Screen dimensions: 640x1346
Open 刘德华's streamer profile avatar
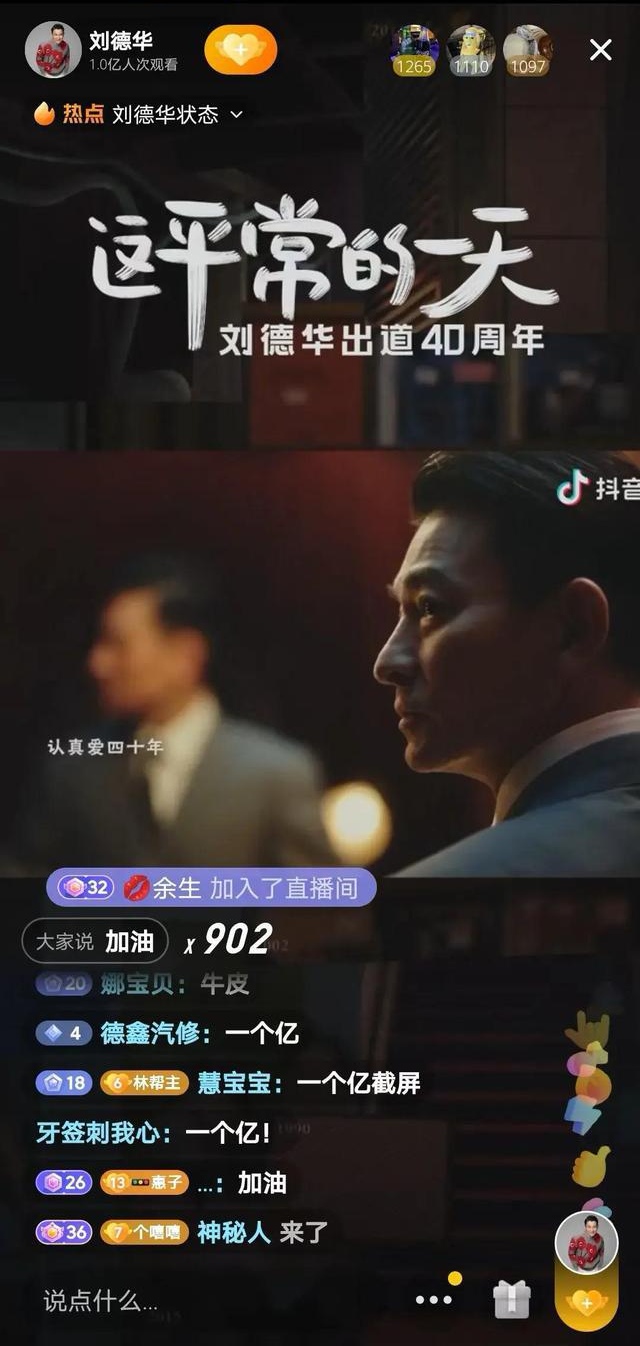[x=53, y=50]
